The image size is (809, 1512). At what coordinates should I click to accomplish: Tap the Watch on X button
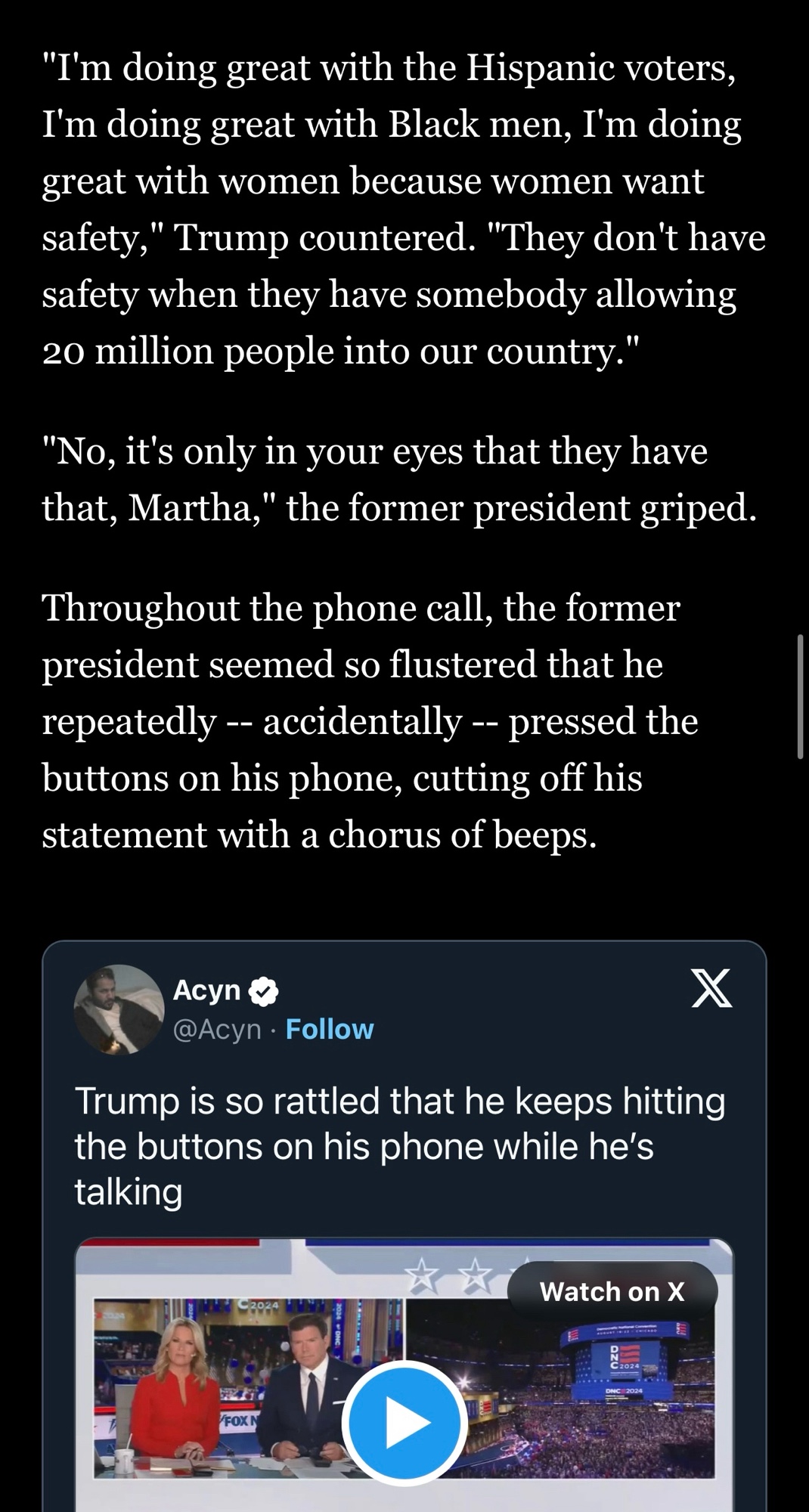pyautogui.click(x=612, y=1292)
